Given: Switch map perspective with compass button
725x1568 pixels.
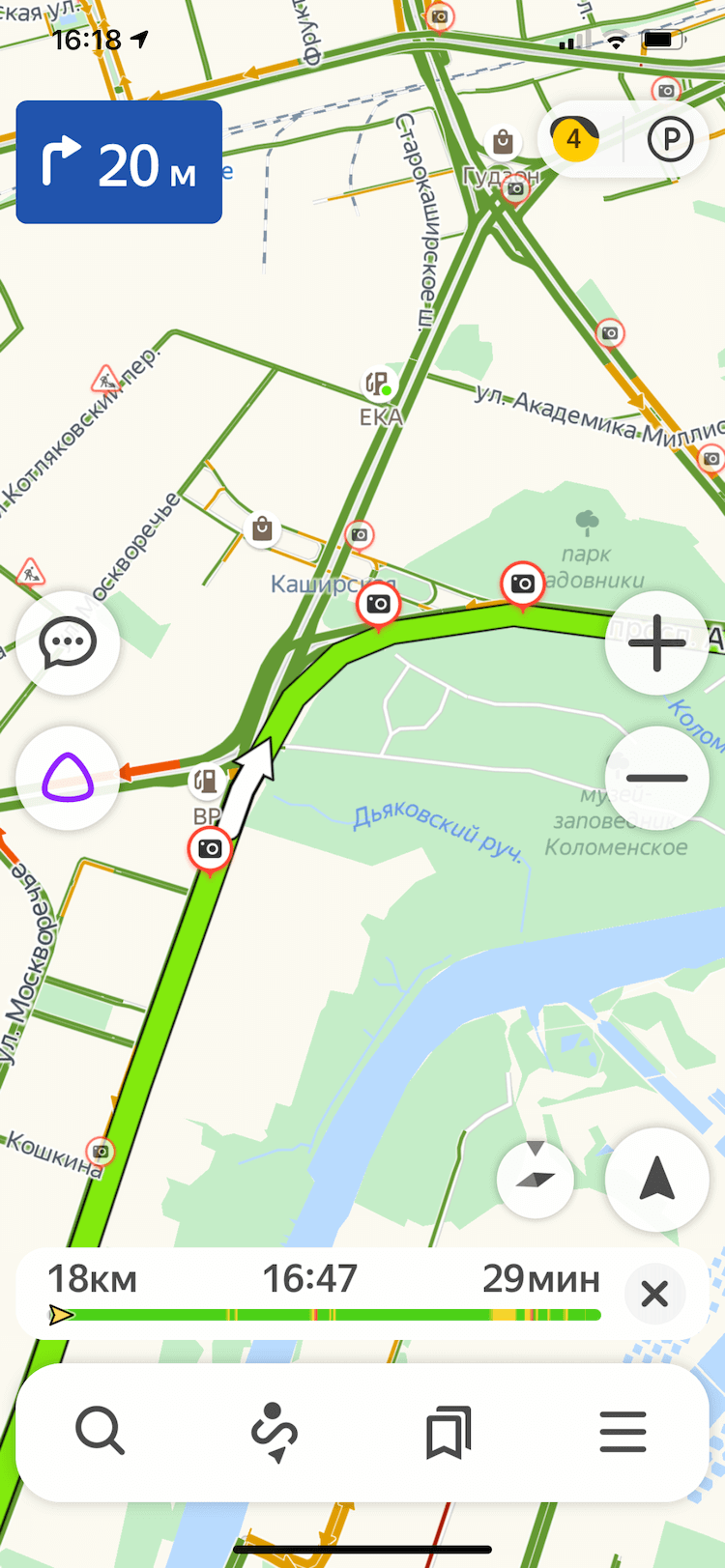Looking at the screenshot, I should 536,1180.
